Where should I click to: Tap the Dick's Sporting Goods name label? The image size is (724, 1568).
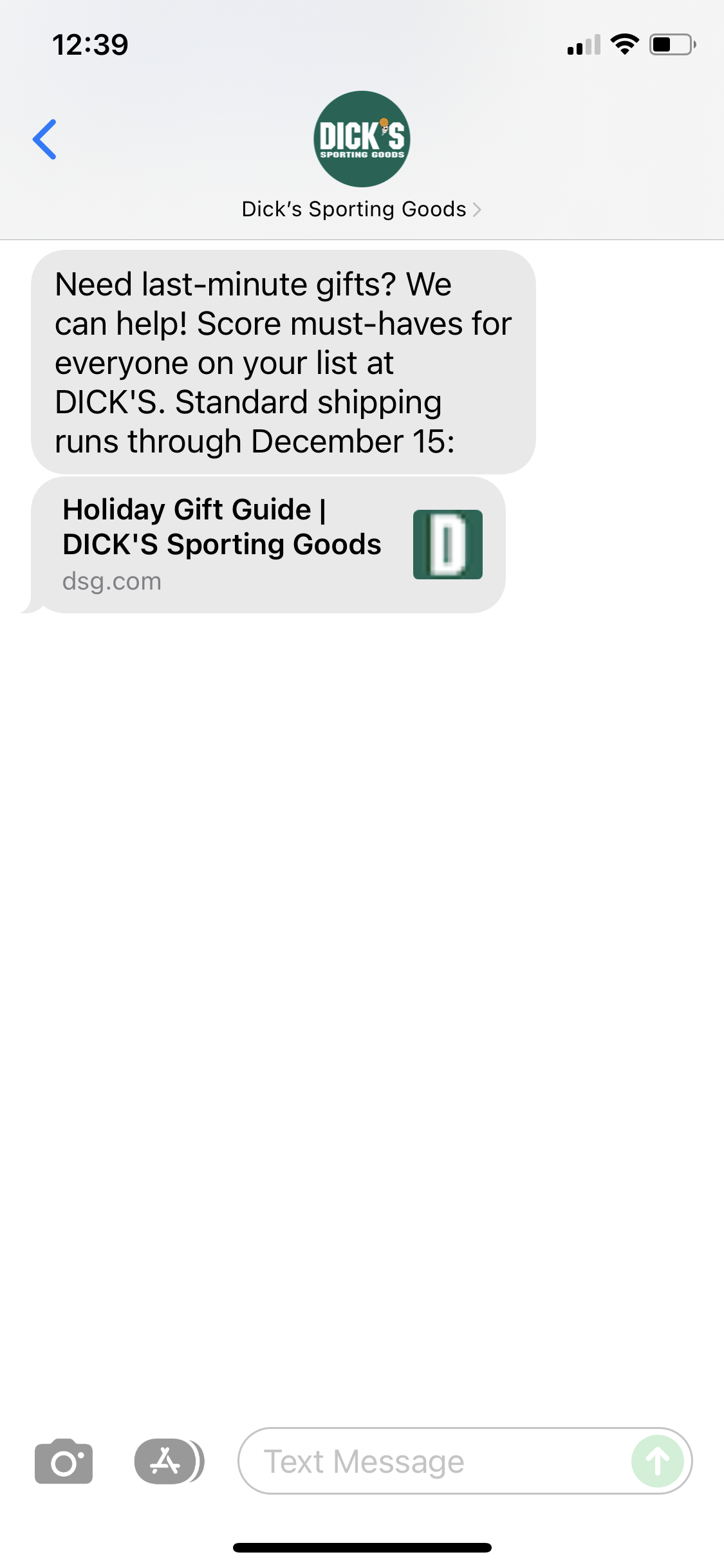(x=354, y=209)
